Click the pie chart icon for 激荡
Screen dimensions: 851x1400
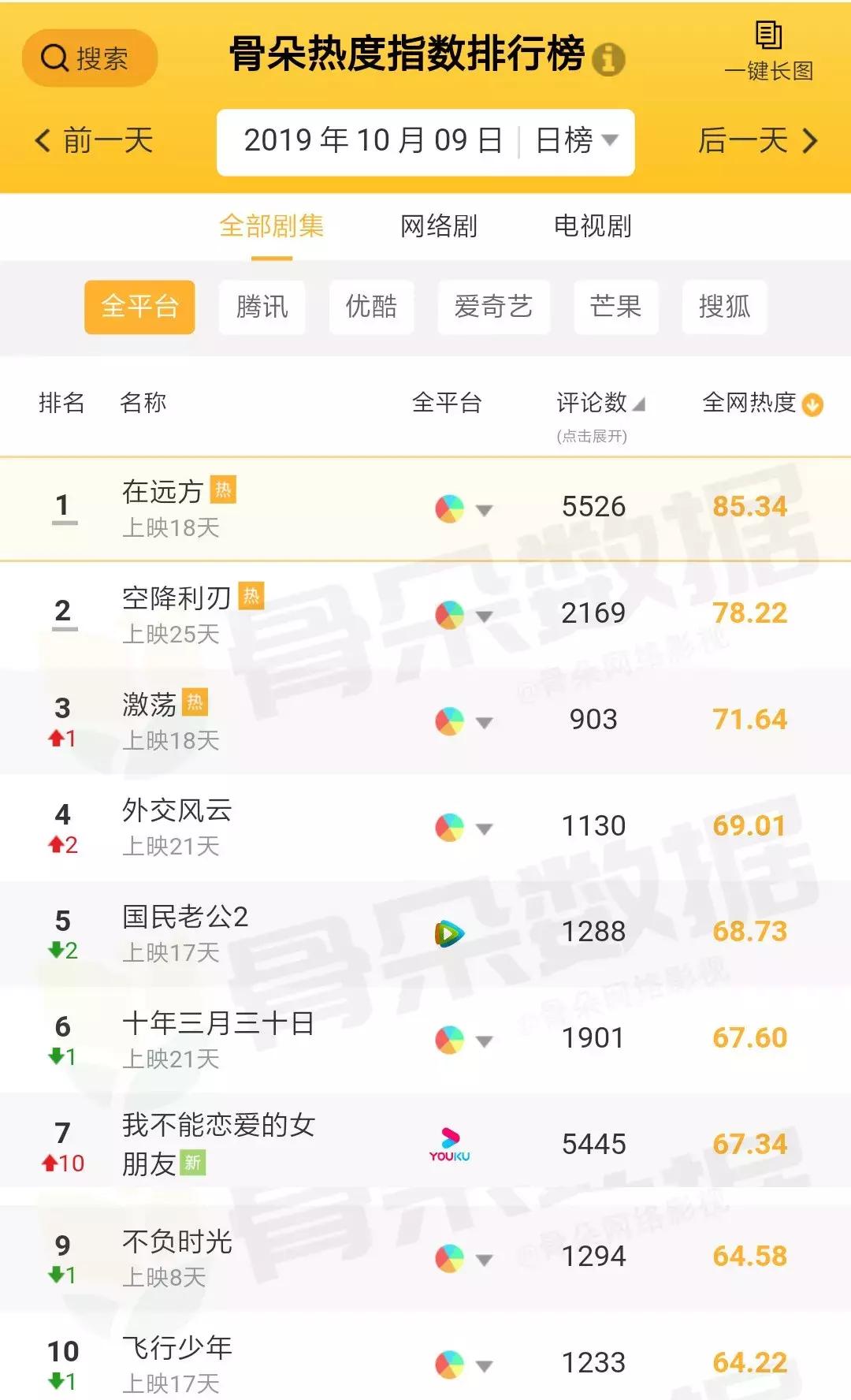click(449, 719)
